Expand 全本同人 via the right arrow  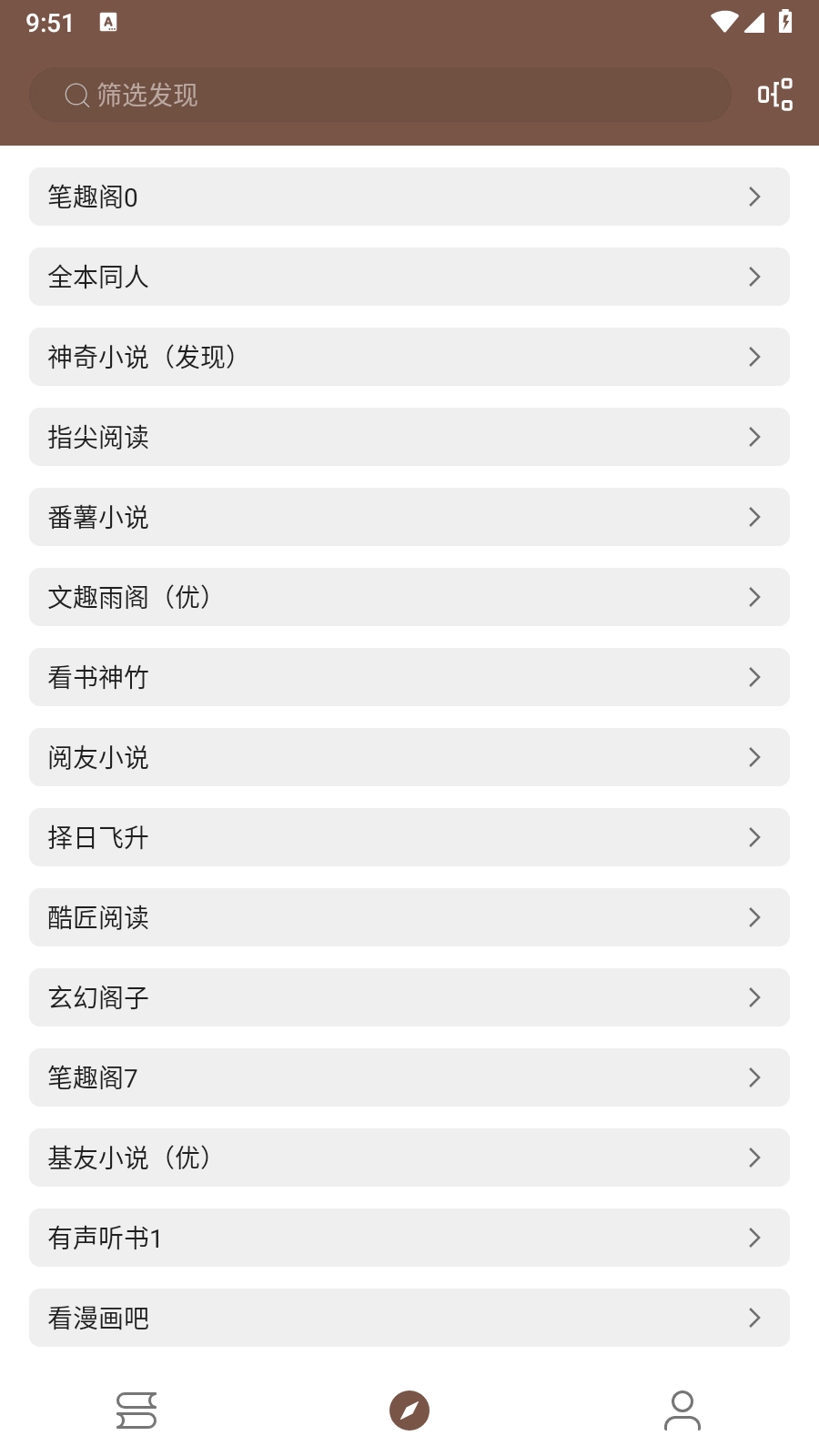(754, 277)
